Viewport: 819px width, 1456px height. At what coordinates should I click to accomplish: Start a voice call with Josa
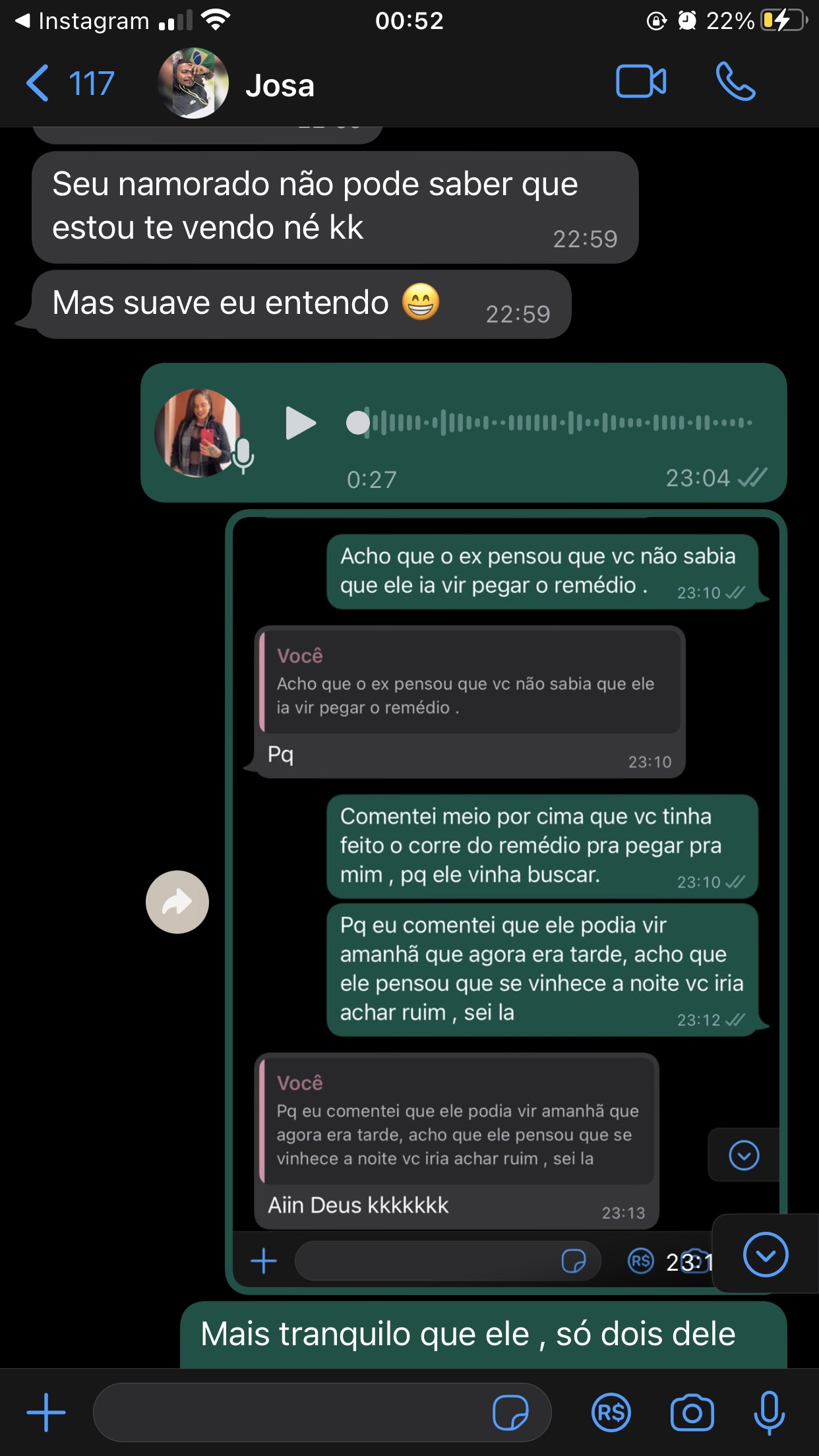click(x=735, y=82)
